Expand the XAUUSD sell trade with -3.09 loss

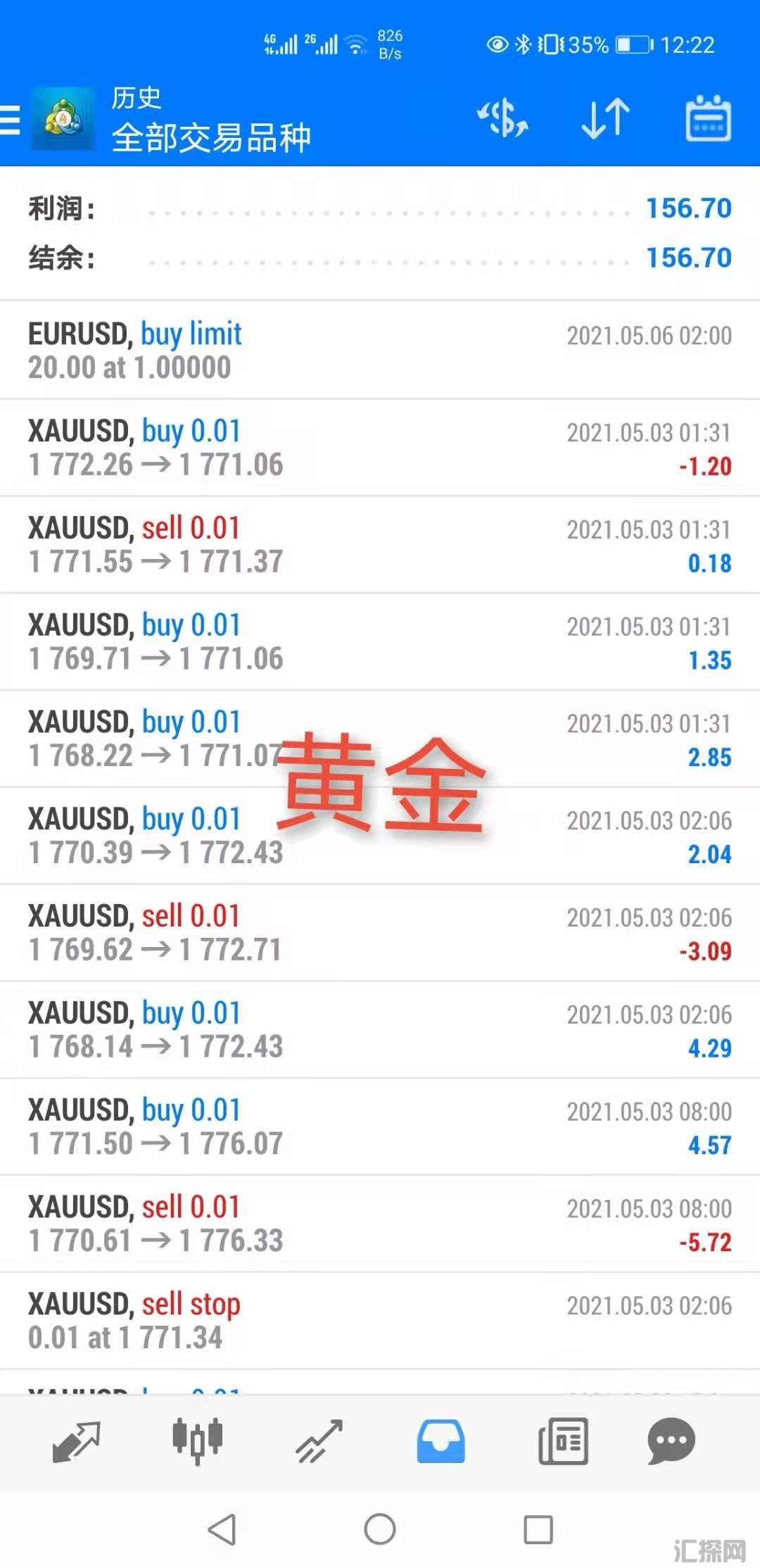pos(380,933)
